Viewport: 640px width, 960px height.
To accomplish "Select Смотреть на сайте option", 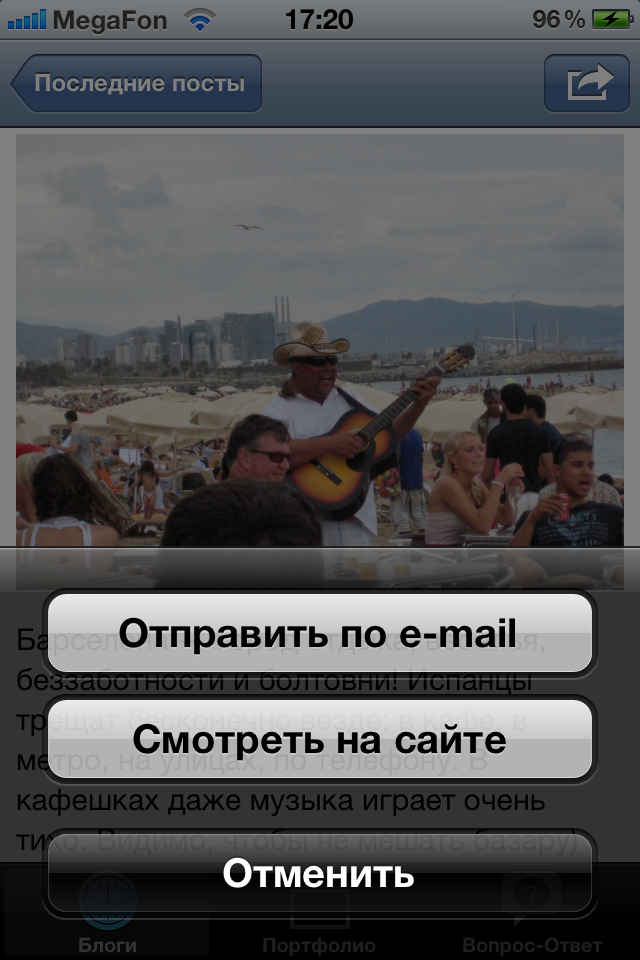I will [319, 740].
